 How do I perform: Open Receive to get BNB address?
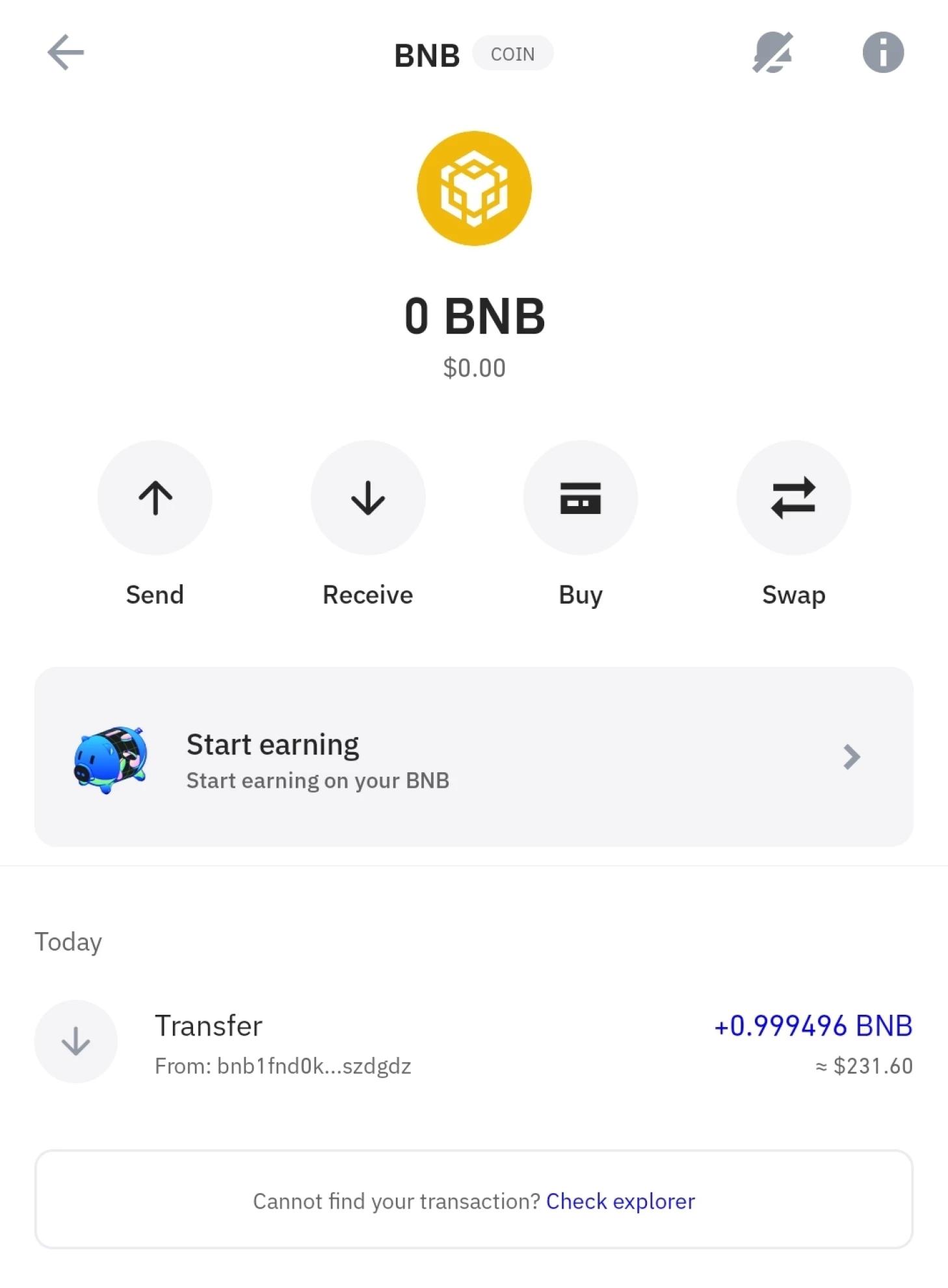(x=368, y=498)
